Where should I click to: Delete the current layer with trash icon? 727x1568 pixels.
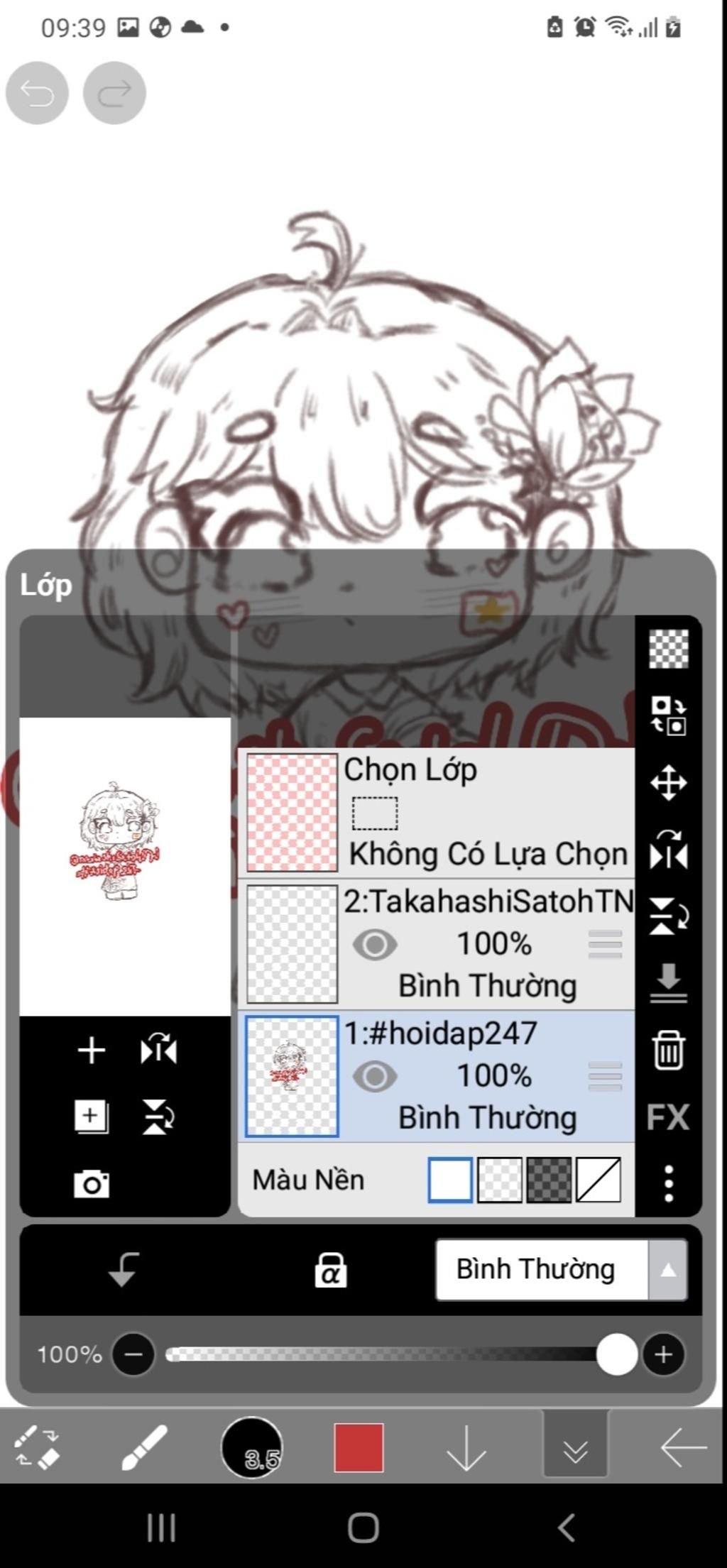point(668,1050)
